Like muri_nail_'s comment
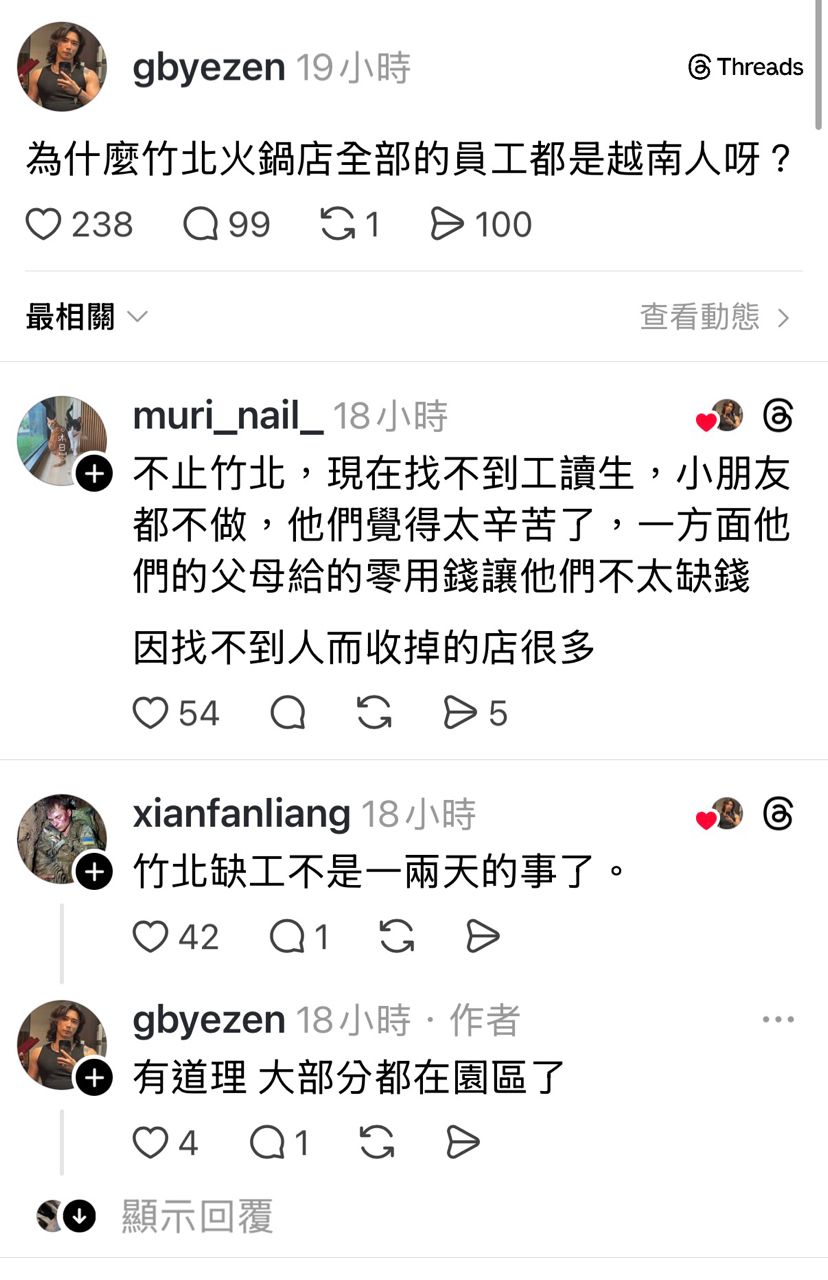Image resolution: width=828 pixels, height=1280 pixels. click(x=151, y=713)
